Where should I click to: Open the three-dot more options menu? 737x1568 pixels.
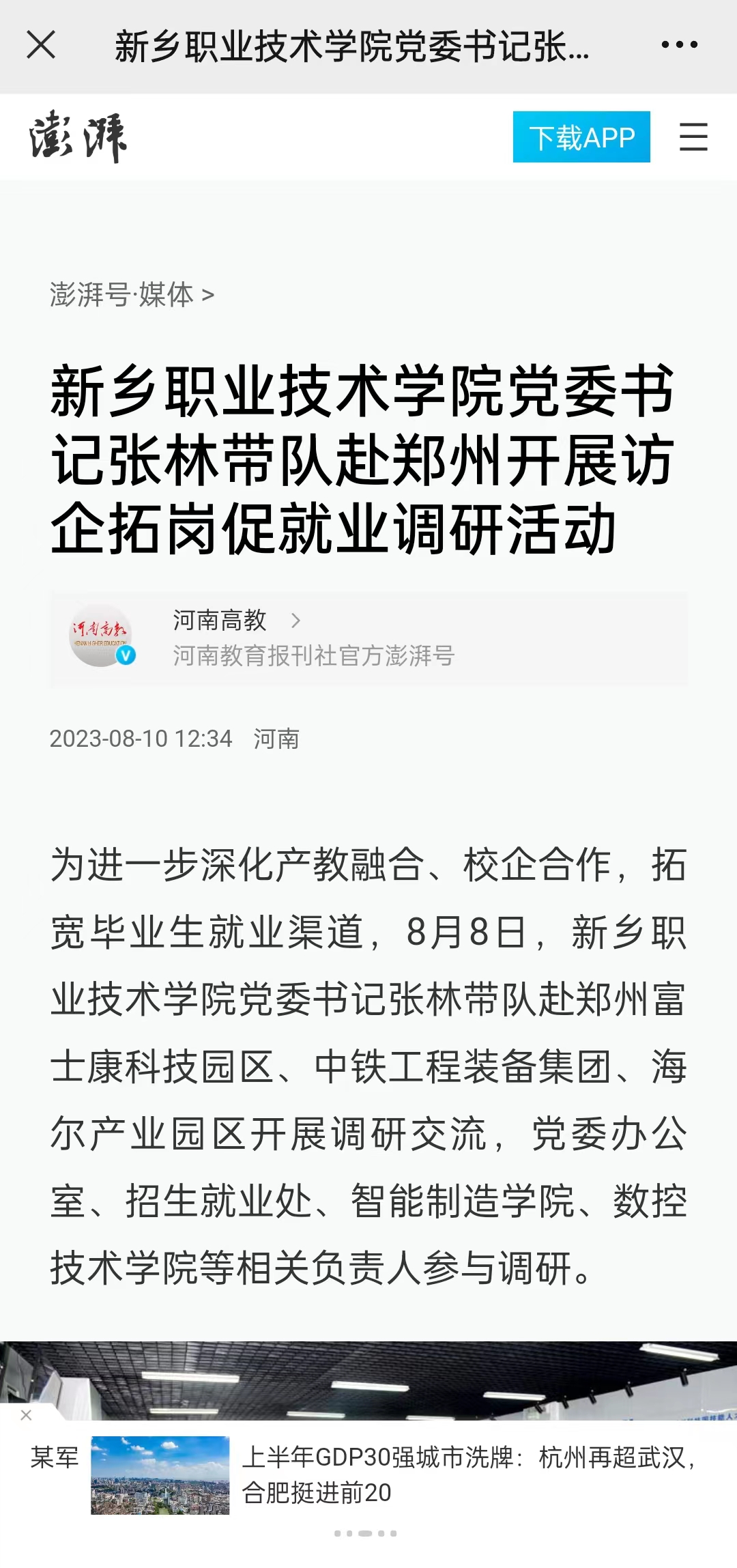point(679,45)
